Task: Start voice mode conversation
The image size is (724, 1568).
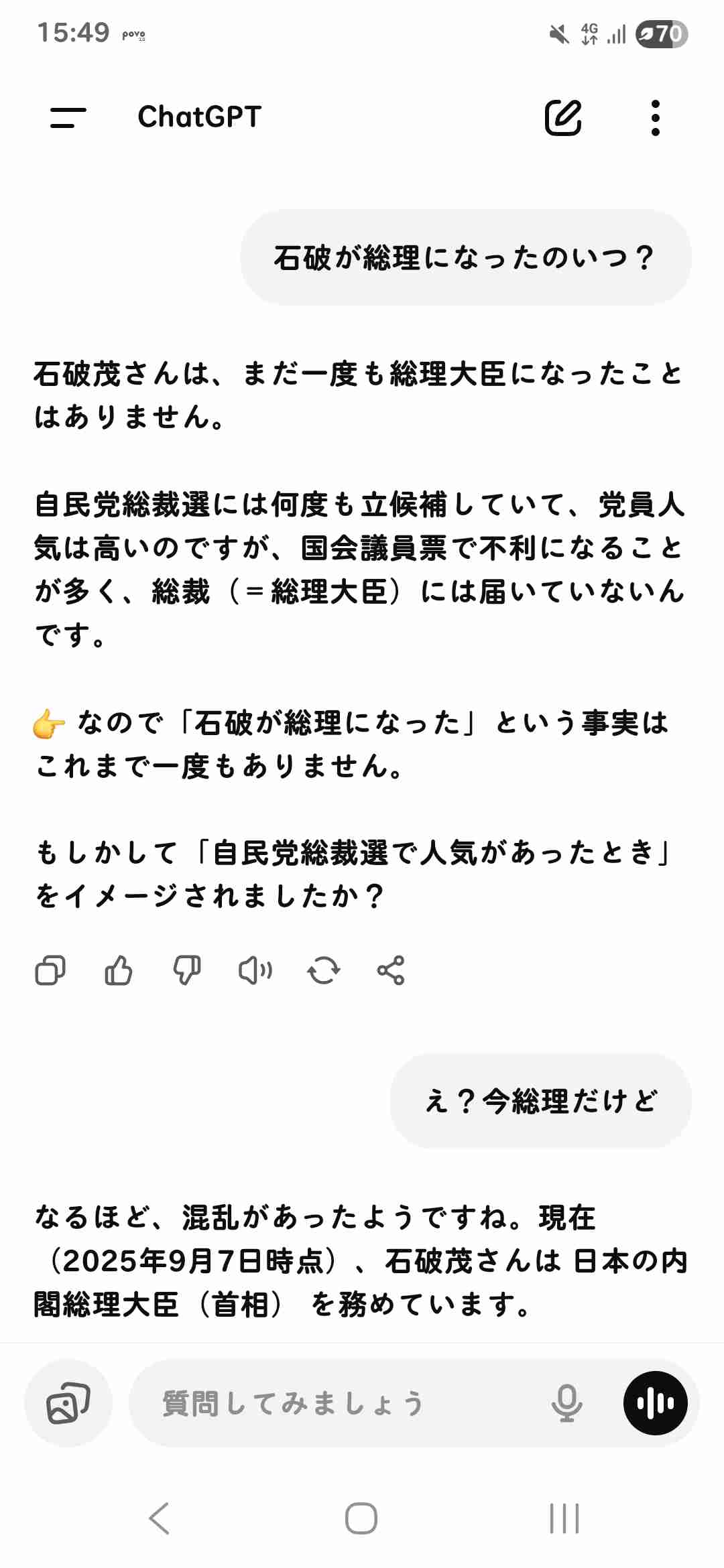Action: click(x=656, y=1403)
